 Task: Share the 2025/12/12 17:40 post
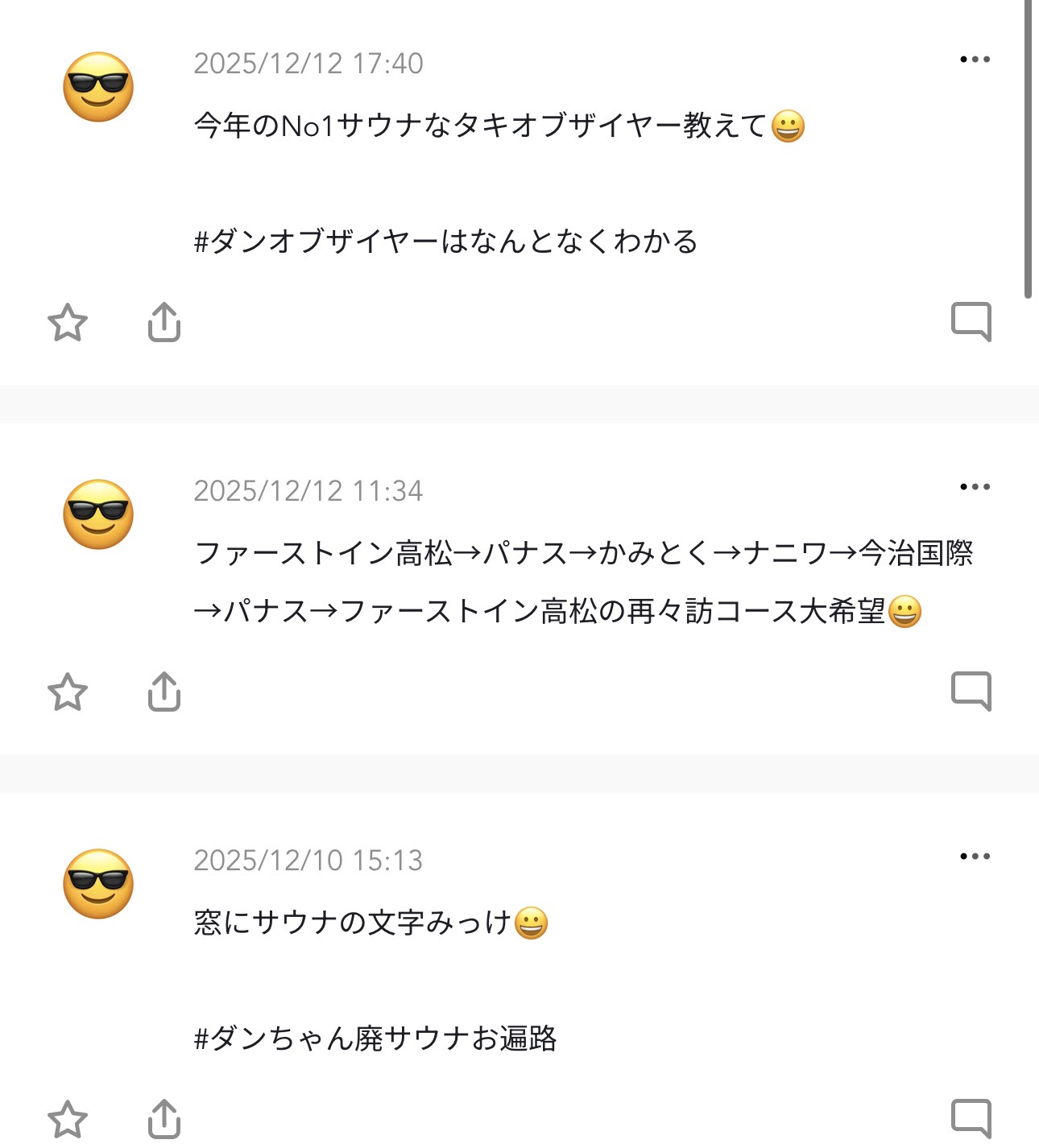[x=164, y=323]
